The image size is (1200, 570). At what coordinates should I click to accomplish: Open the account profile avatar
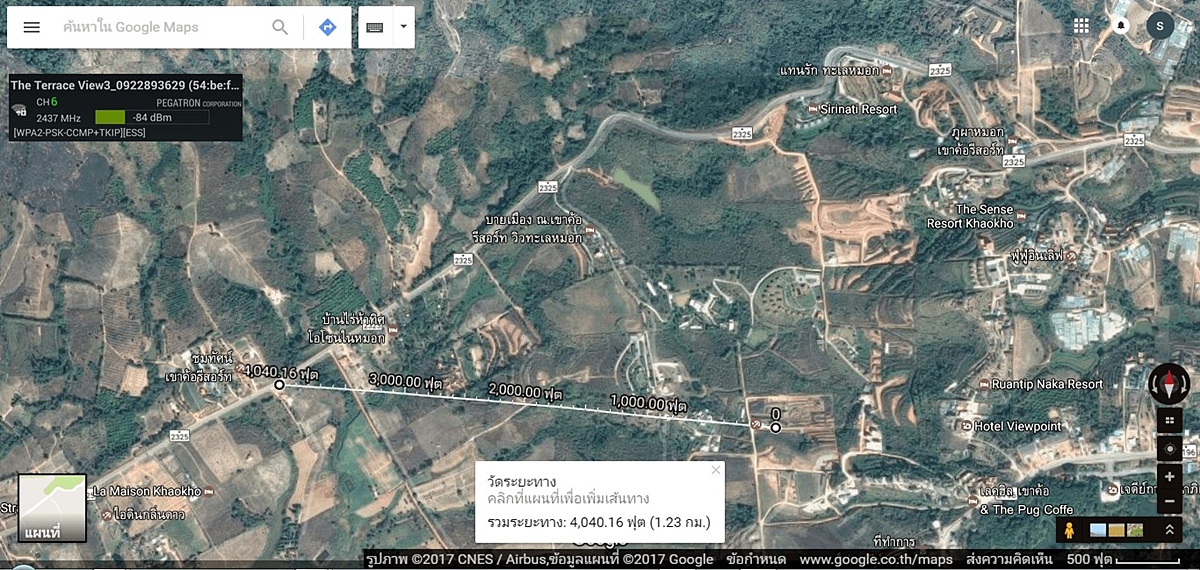coord(1160,26)
